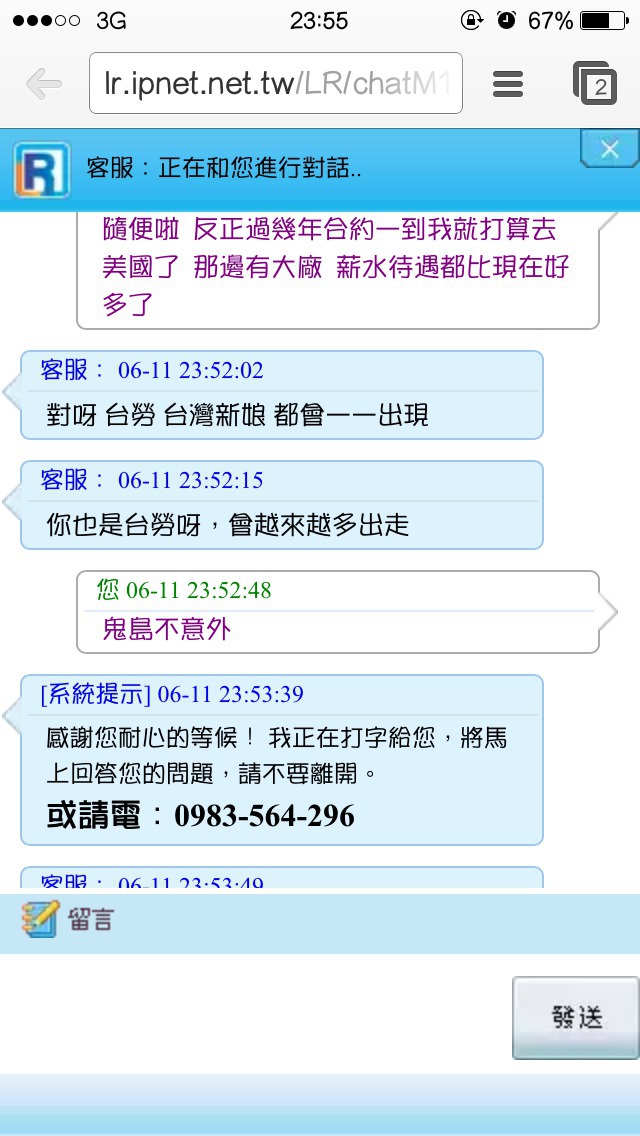Open the 留言 leave-a-message option
The width and height of the screenshot is (640, 1136).
[68, 919]
